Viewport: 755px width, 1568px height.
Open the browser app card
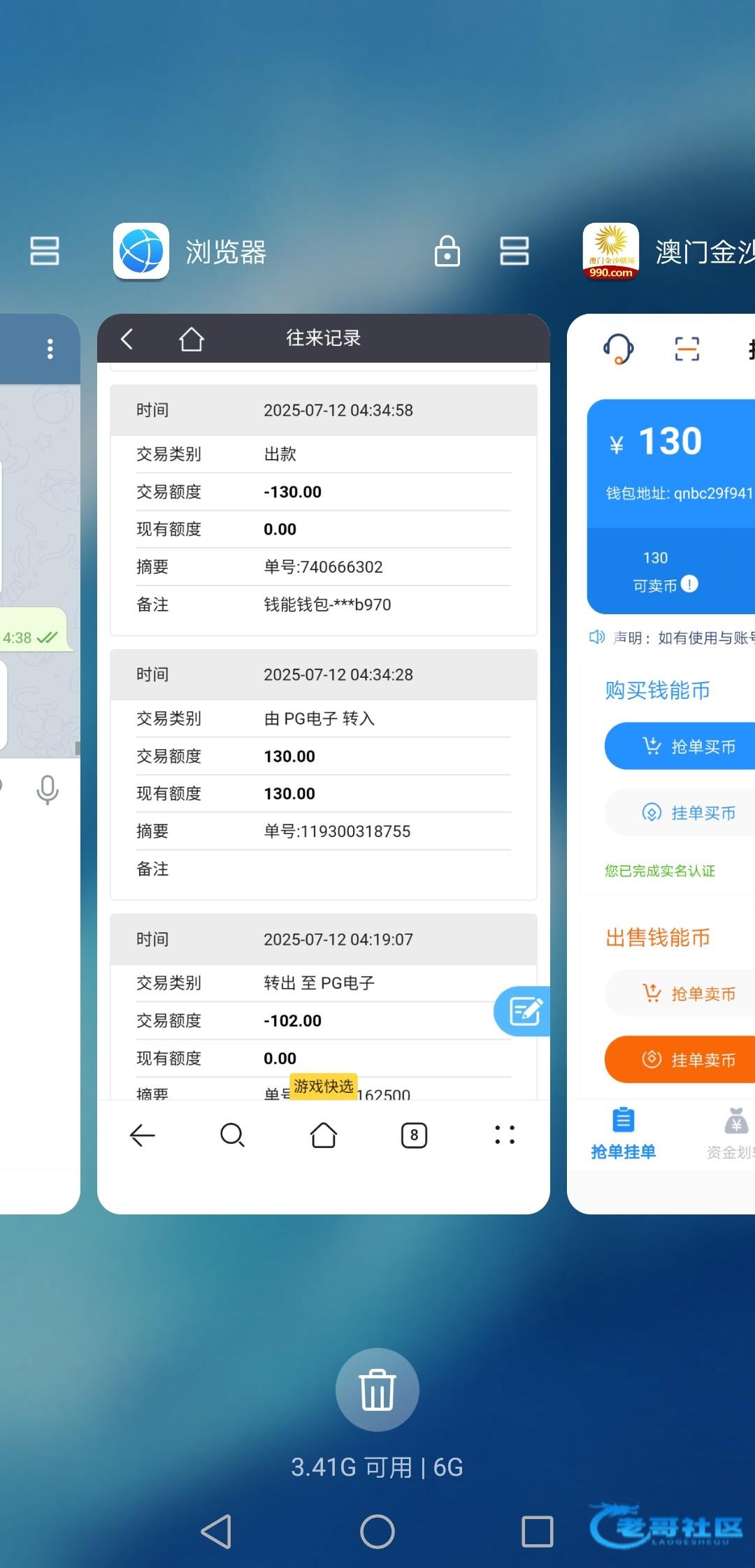(324, 764)
